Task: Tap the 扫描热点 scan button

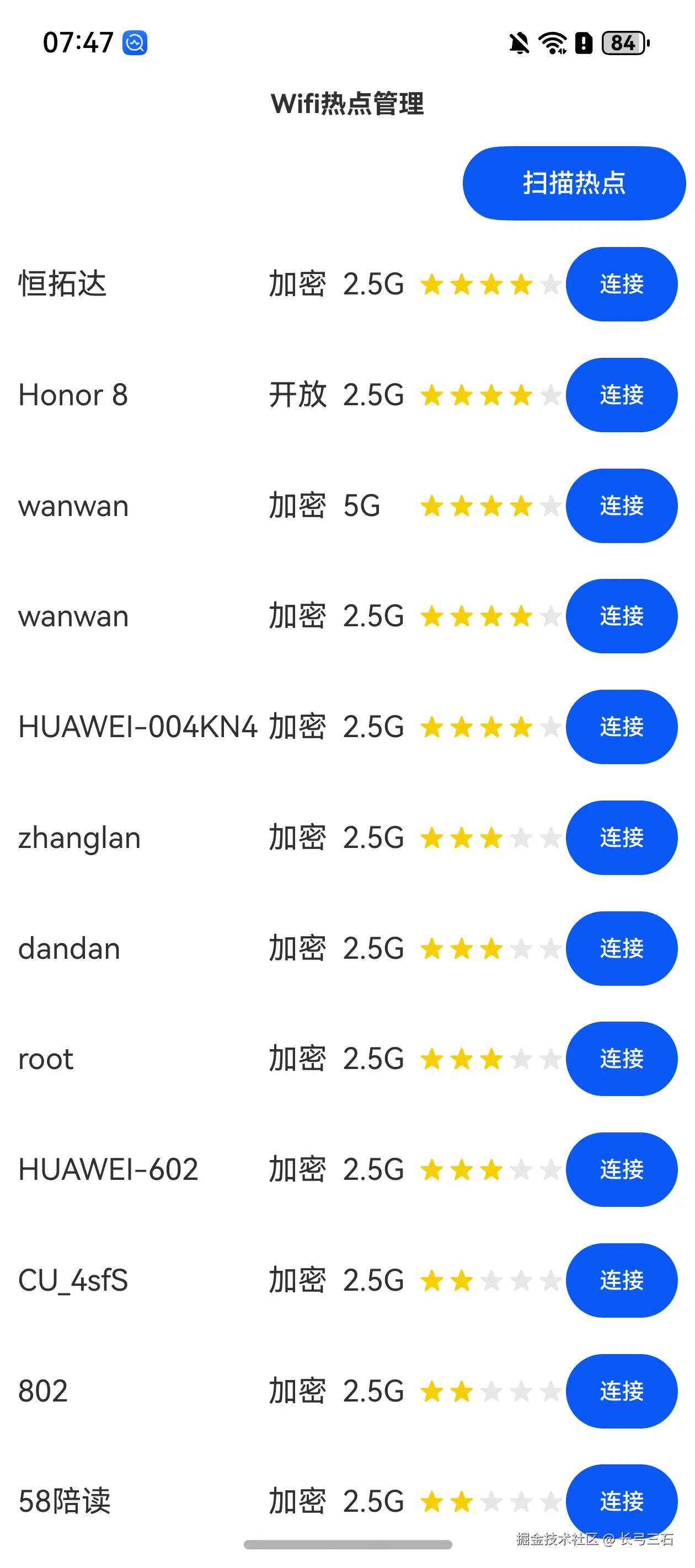Action: (574, 182)
